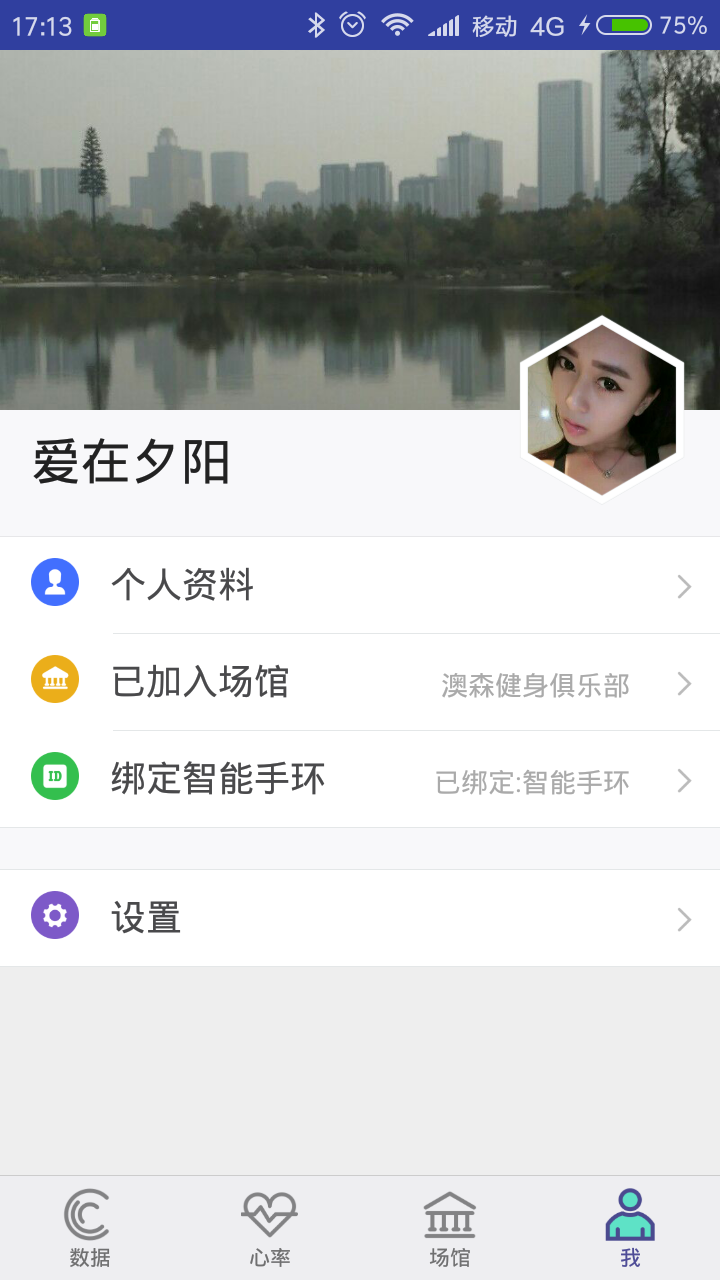Tap the hexagonal profile avatar photo
Viewport: 720px width, 1280px height.
(601, 408)
